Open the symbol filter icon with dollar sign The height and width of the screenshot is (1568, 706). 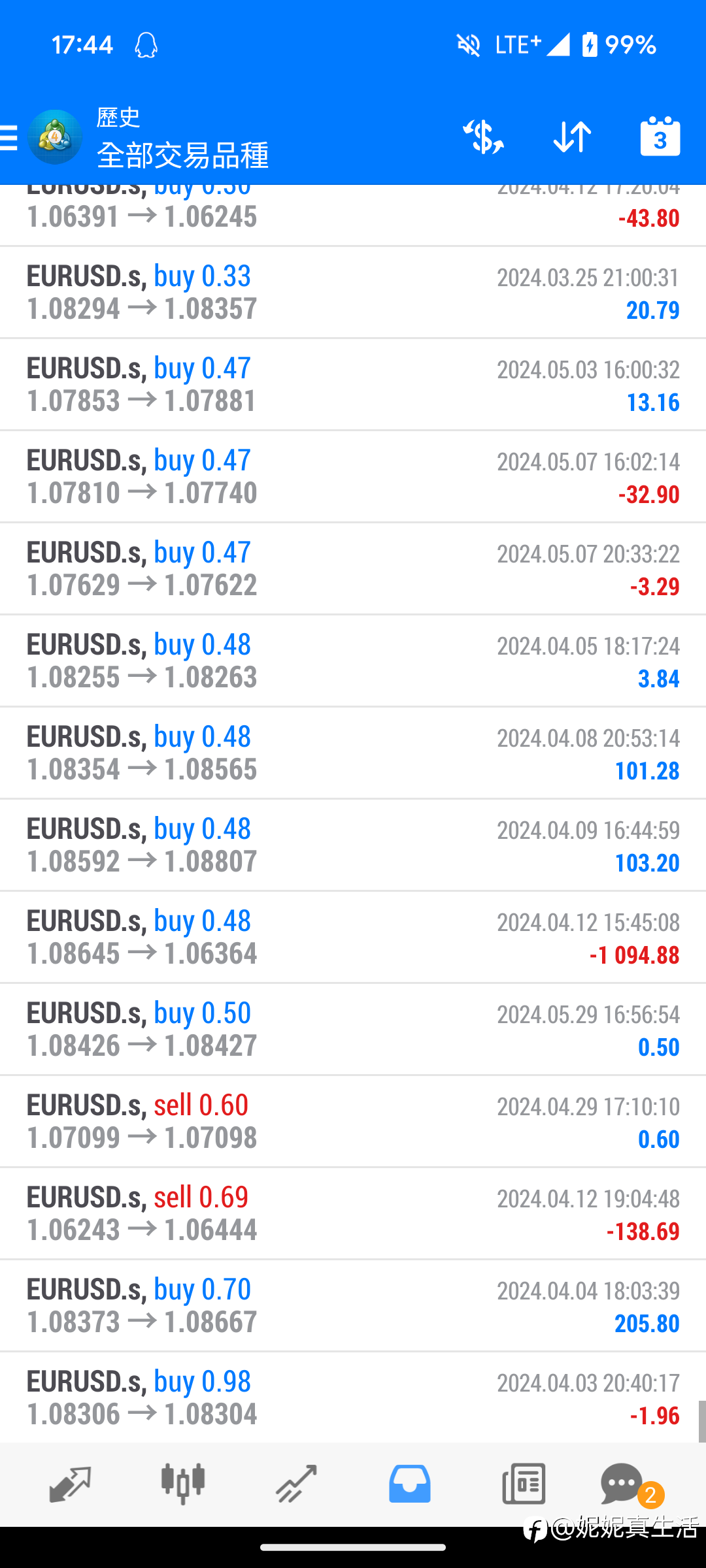coord(483,137)
